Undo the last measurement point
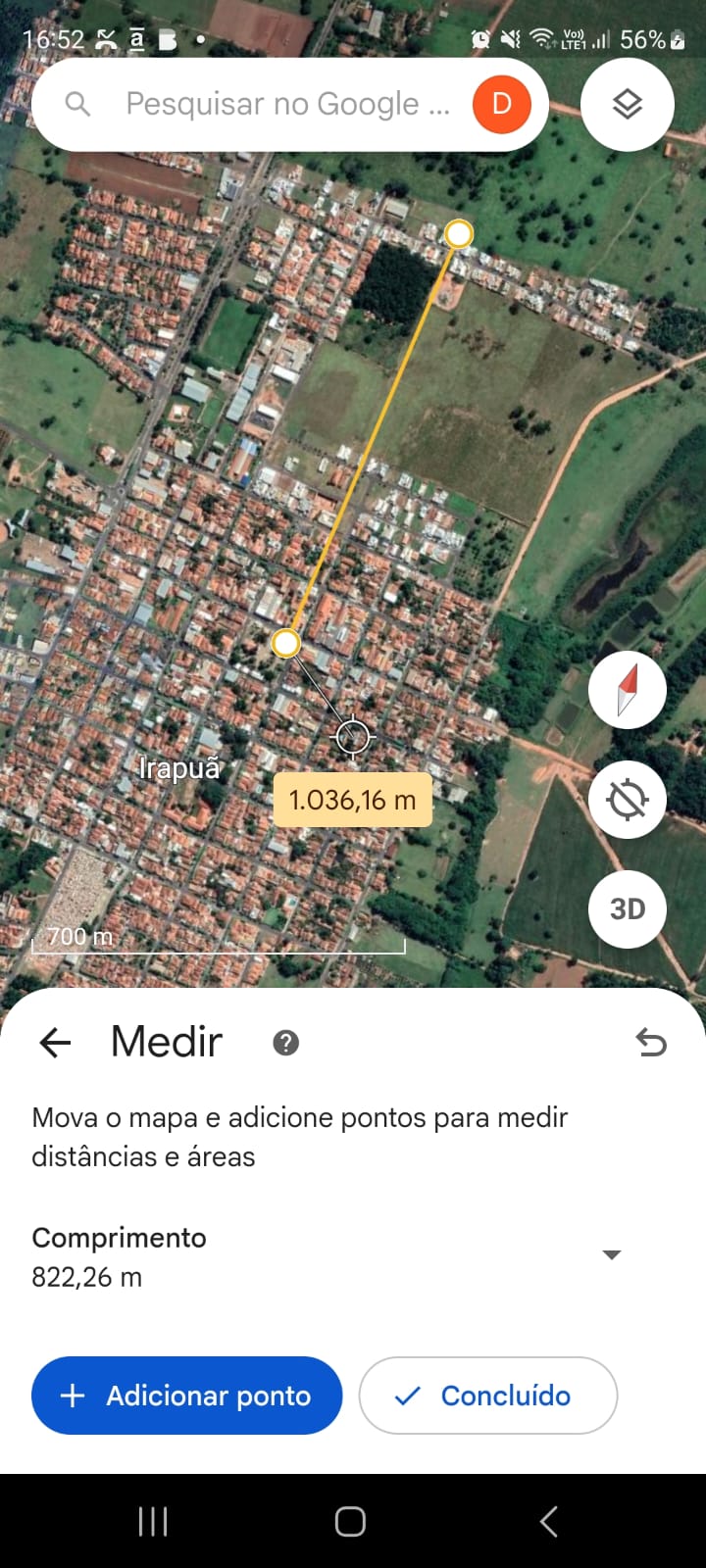This screenshot has height=1568, width=706. pyautogui.click(x=651, y=1043)
